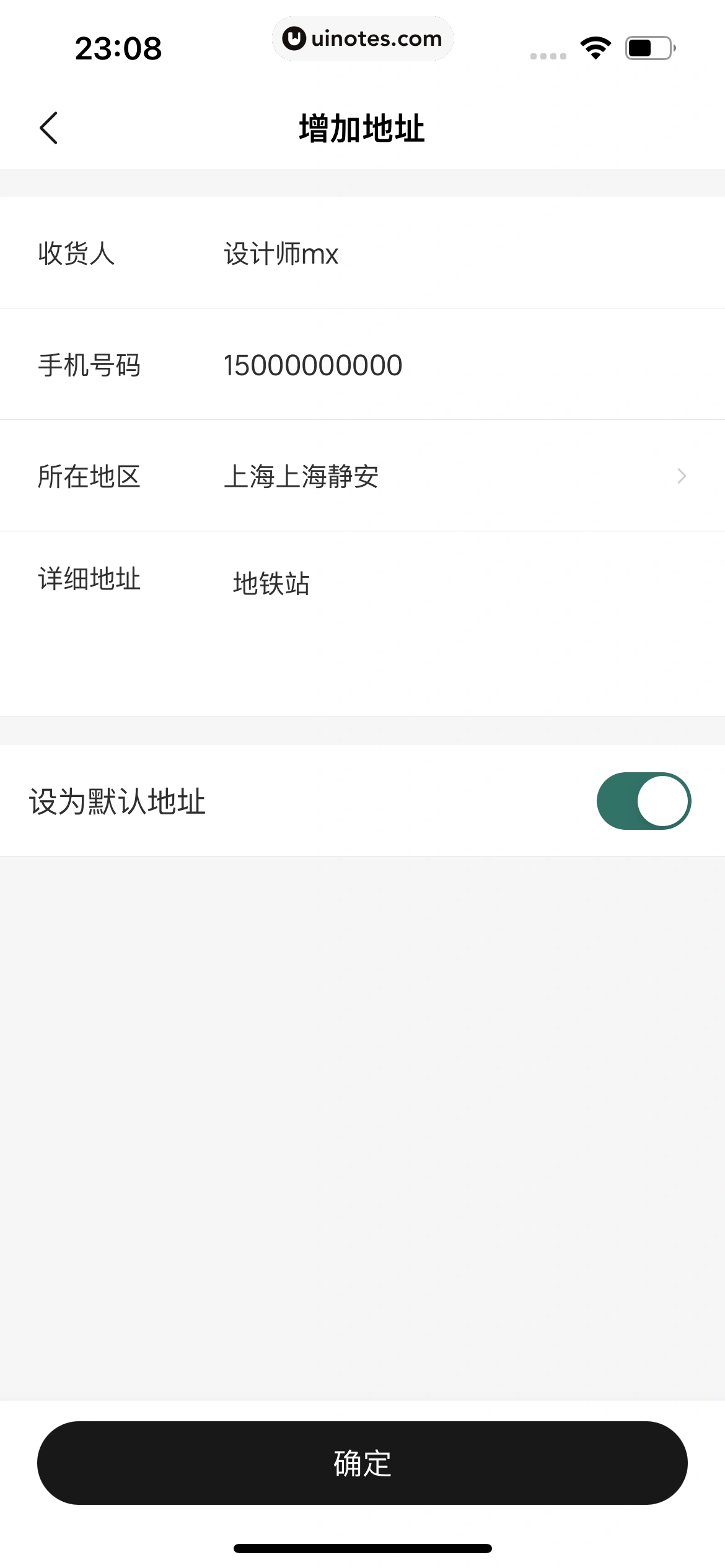Click the uinotes.com logo pill
Viewport: 725px width, 1568px height.
[362, 38]
